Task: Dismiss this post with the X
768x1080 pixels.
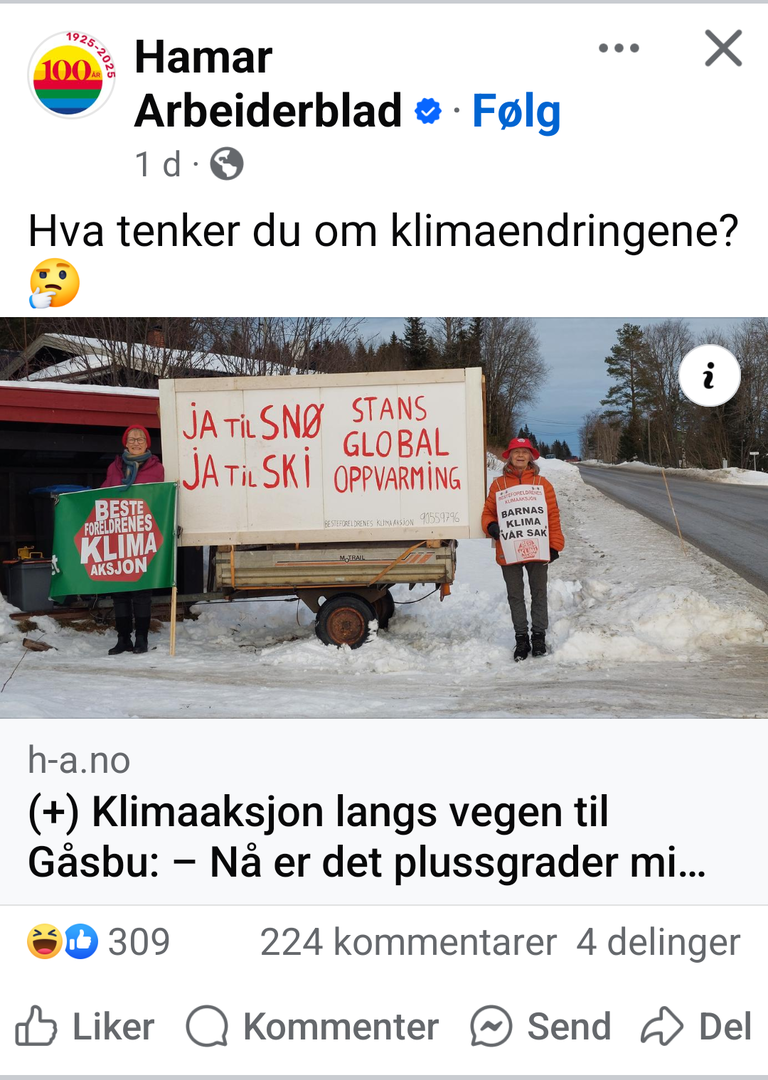Action: [723, 48]
